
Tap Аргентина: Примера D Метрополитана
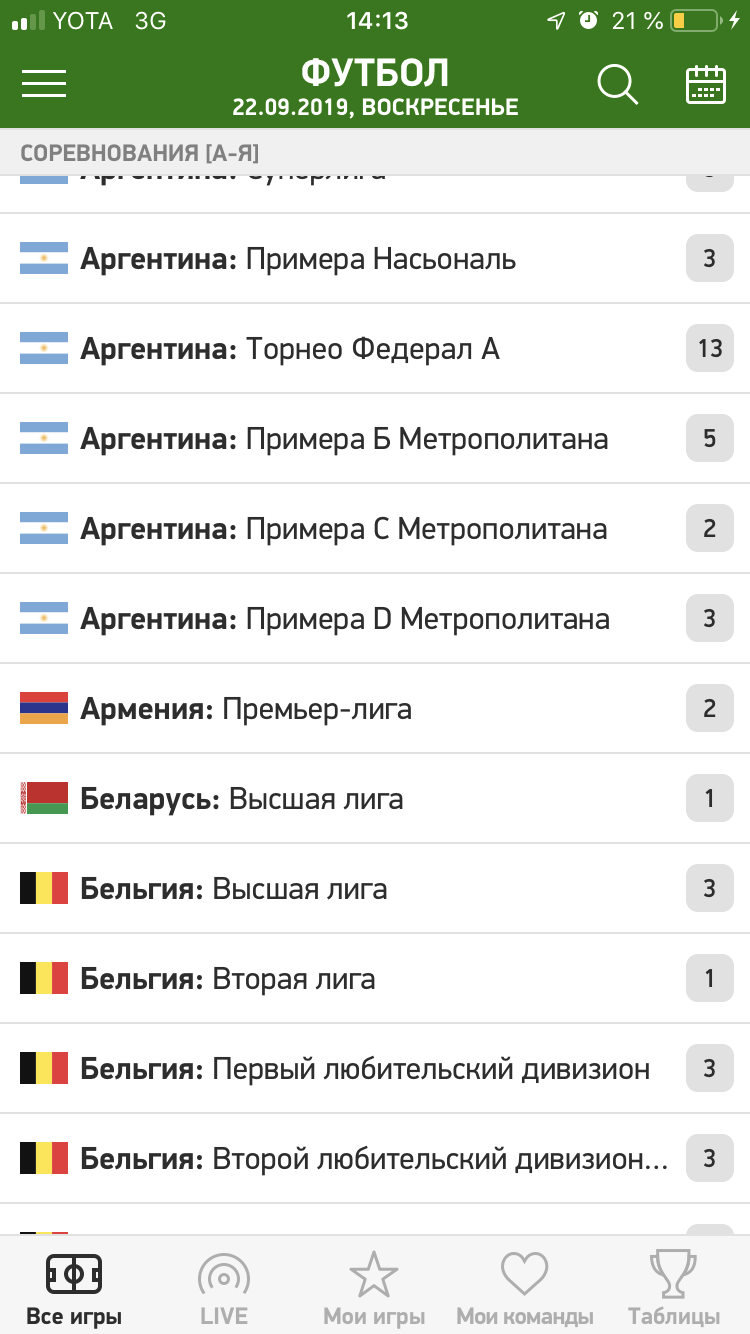[x=375, y=619]
